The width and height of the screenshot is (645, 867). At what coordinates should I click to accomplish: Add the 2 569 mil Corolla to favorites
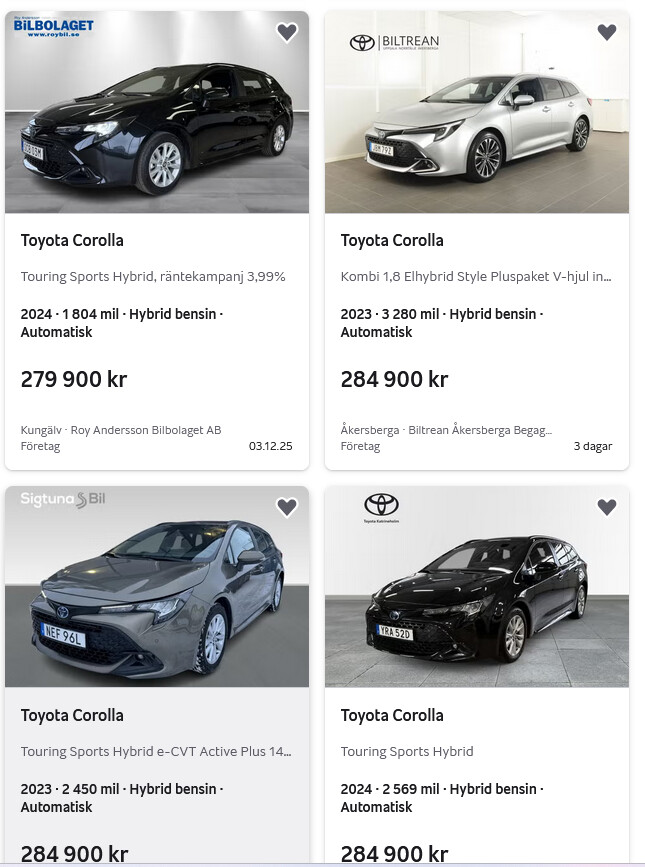click(x=607, y=507)
